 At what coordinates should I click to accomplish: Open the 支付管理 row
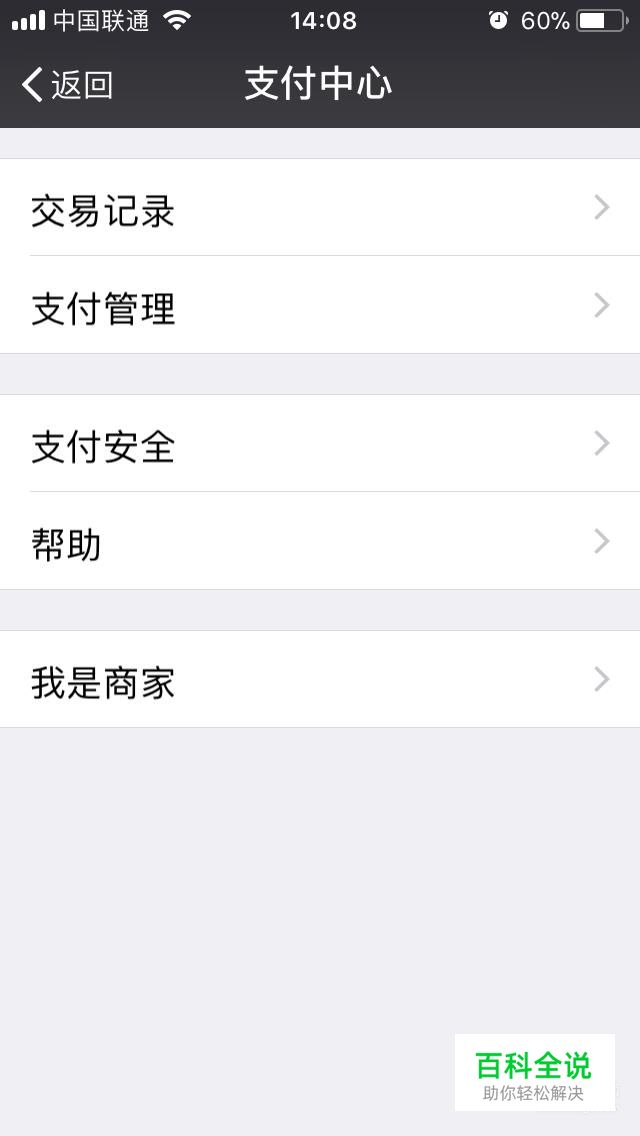pyautogui.click(x=320, y=305)
